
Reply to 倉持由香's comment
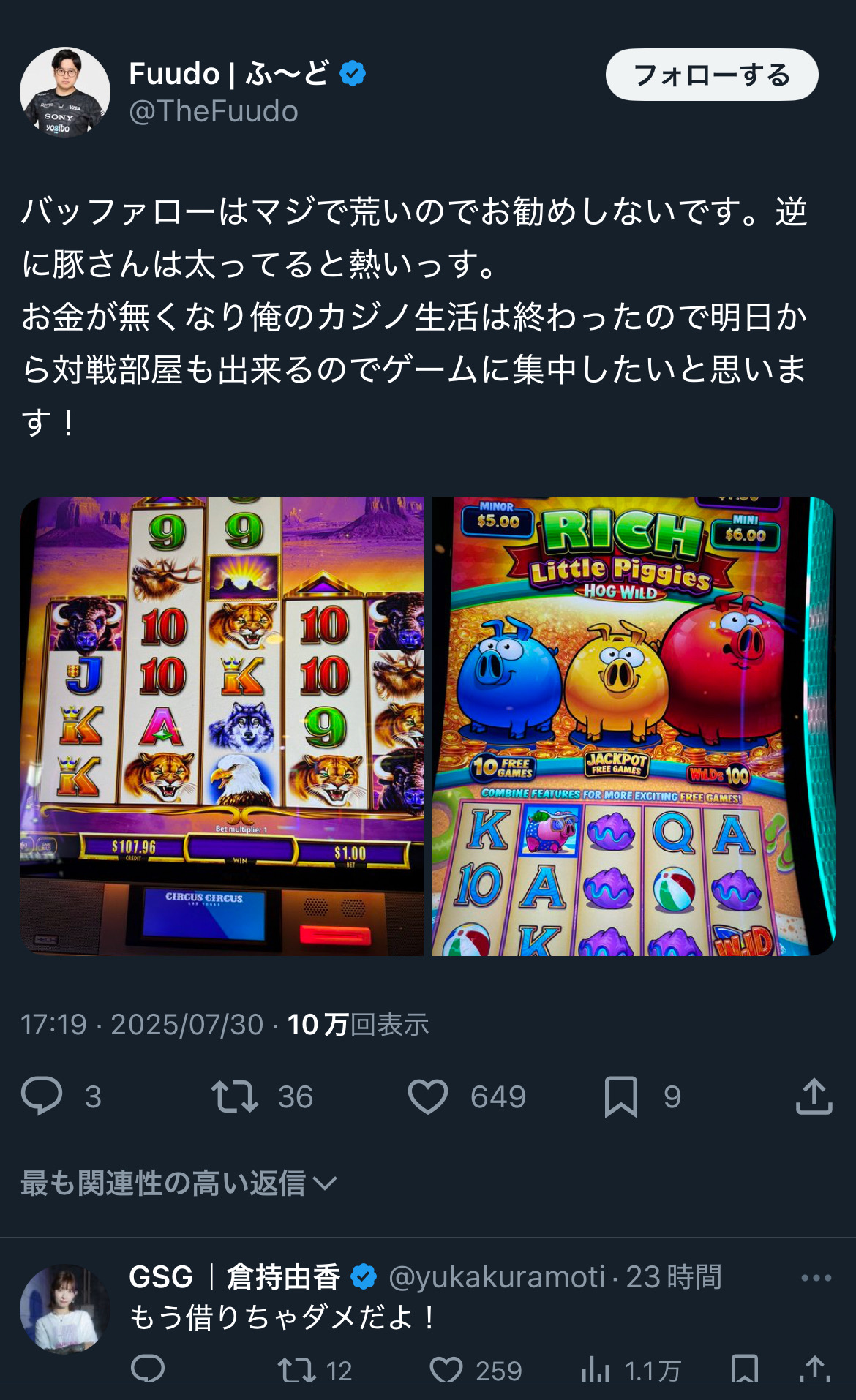coord(148,1369)
